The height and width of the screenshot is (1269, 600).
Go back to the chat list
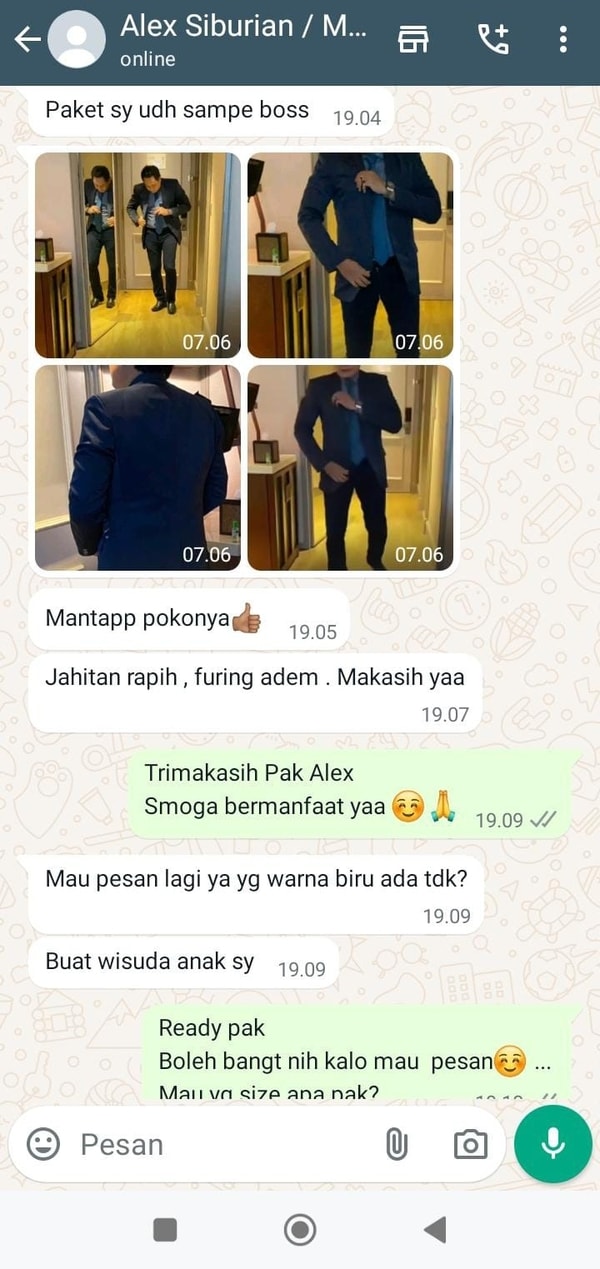click(27, 40)
